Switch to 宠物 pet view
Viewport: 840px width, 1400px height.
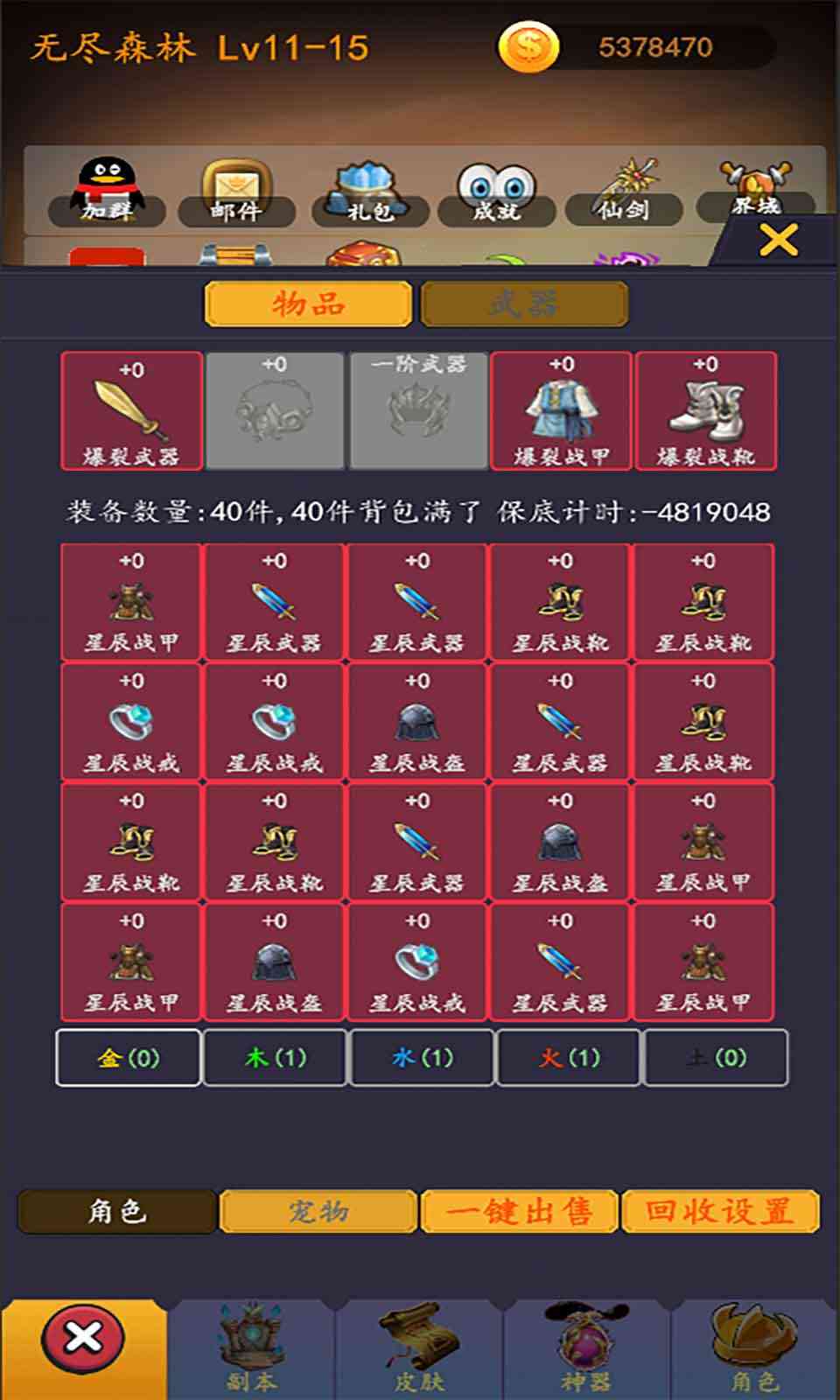318,1211
